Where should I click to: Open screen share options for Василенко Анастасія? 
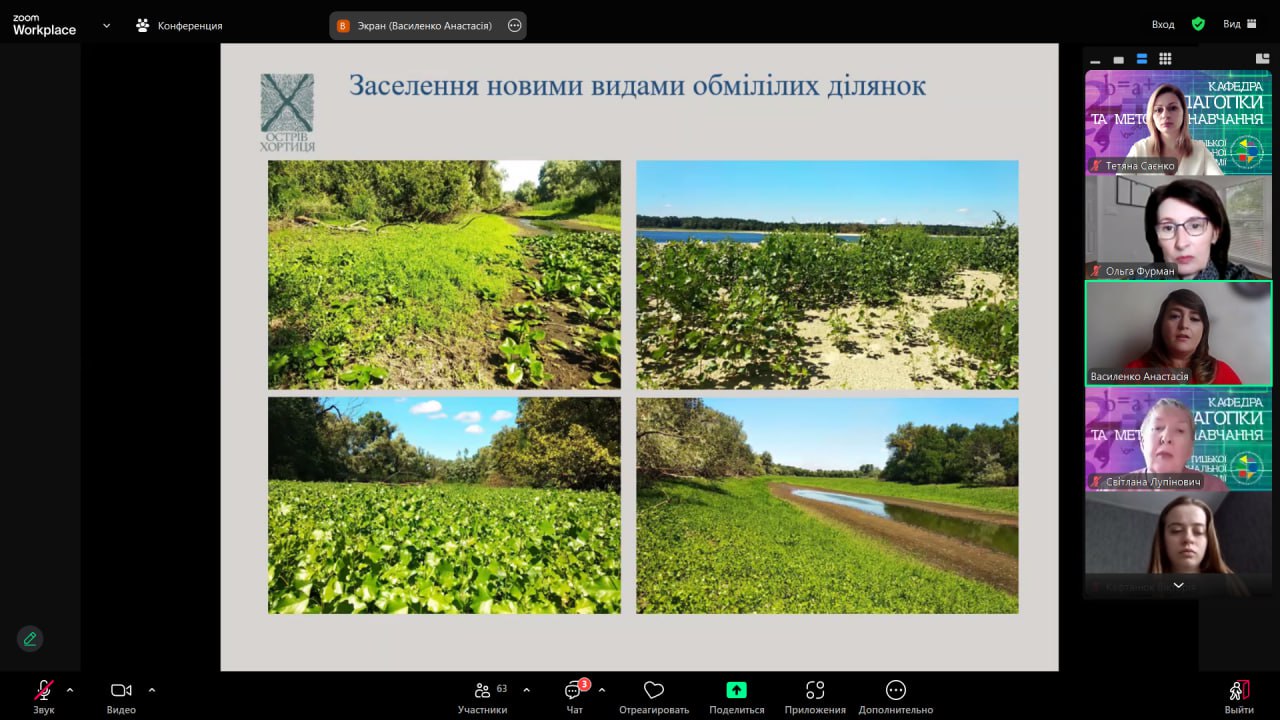(x=515, y=26)
